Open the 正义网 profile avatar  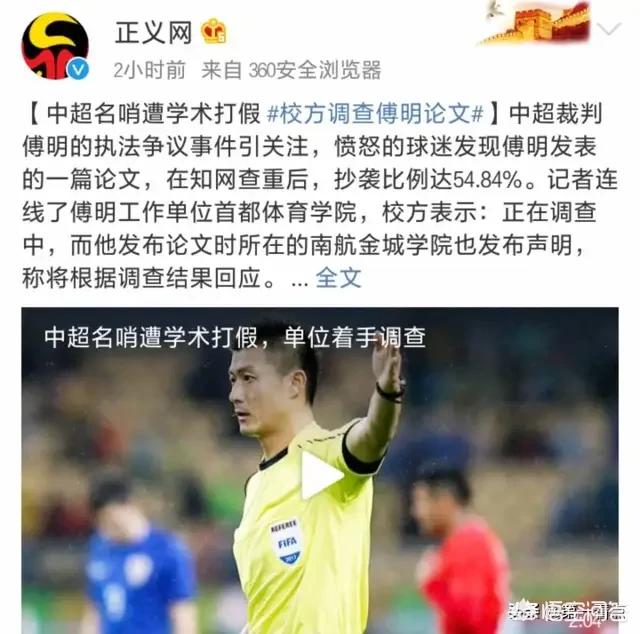click(x=54, y=46)
